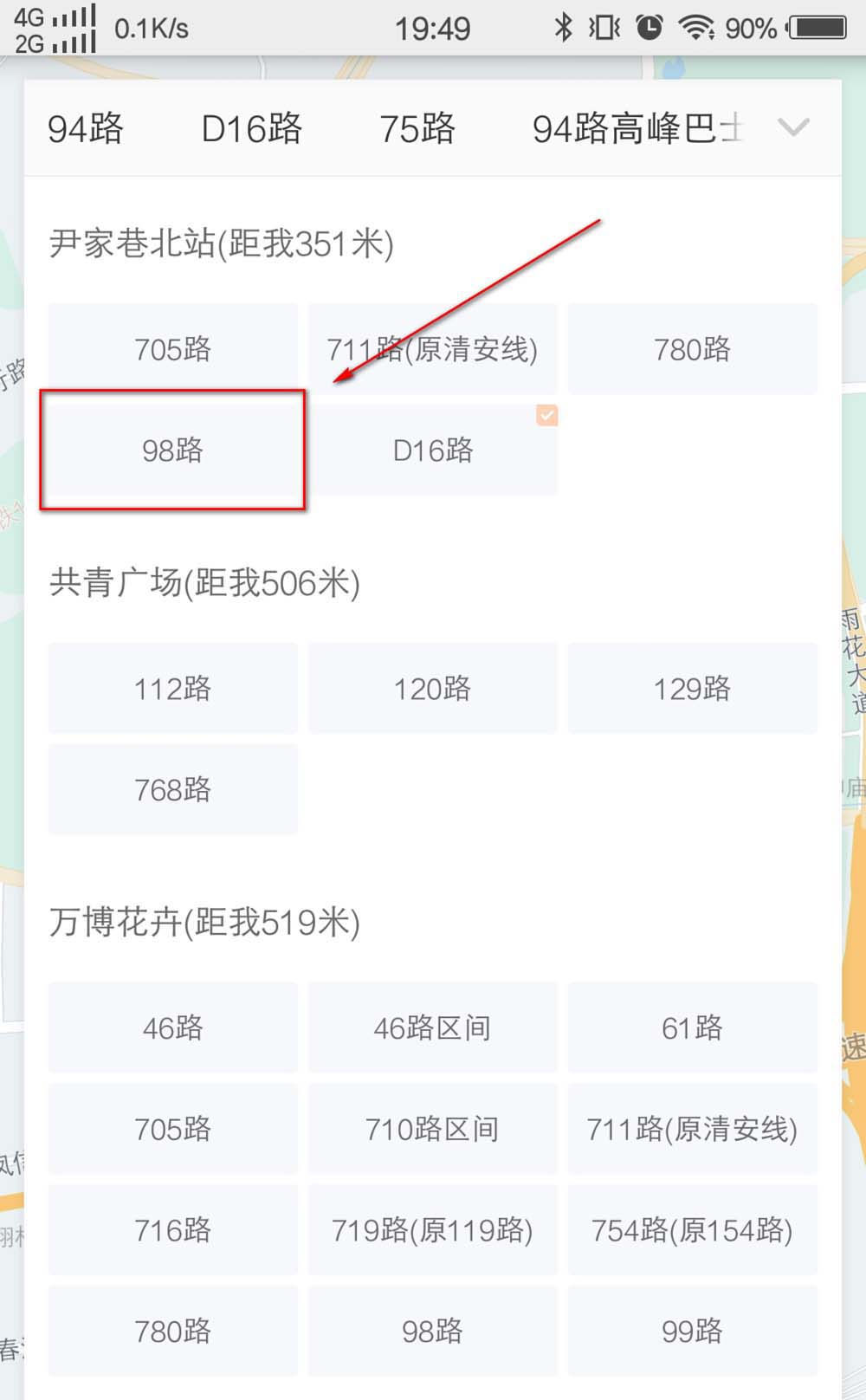This screenshot has height=1400, width=866.
Task: Collapse the route panel with the chevron
Action: click(x=792, y=128)
